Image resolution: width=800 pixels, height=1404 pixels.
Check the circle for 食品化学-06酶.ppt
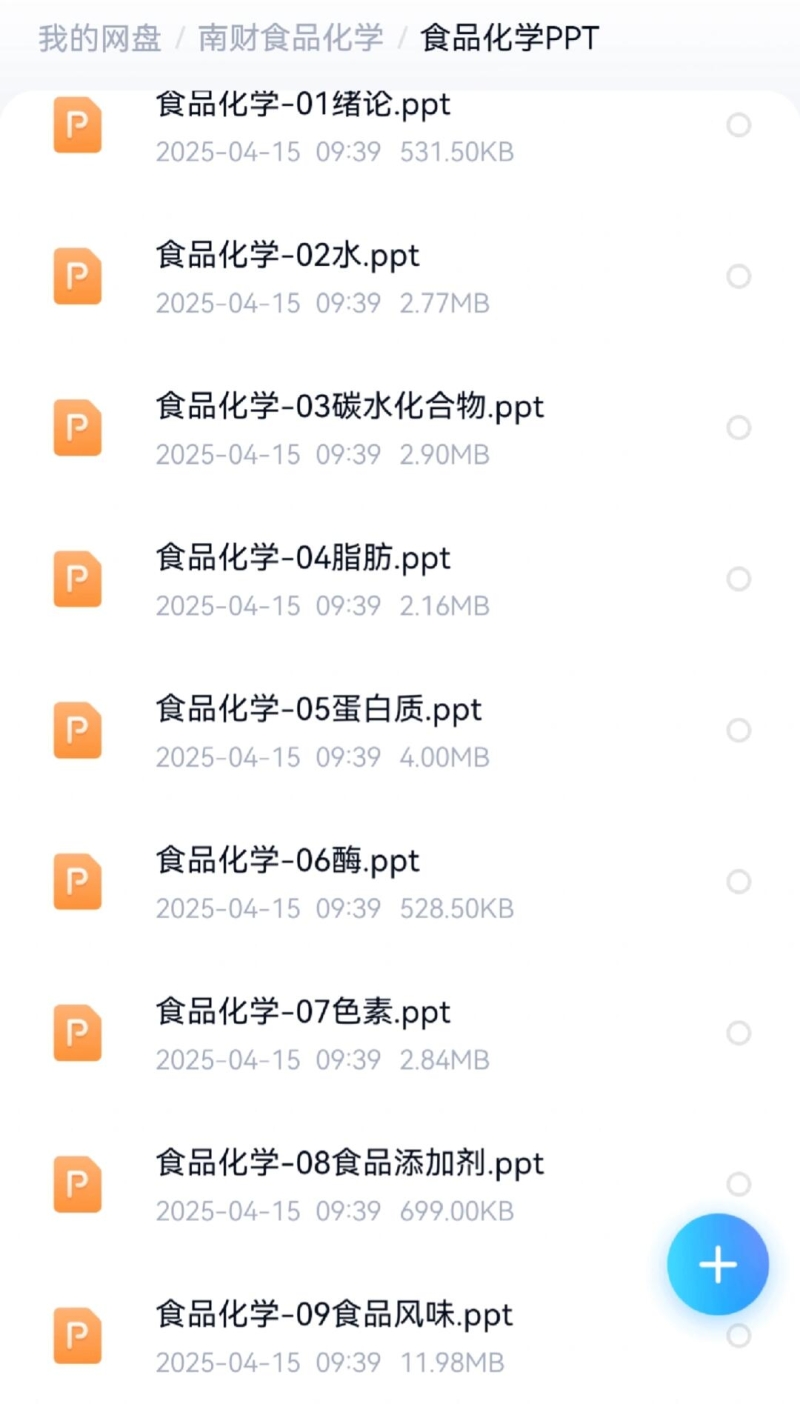tap(739, 881)
